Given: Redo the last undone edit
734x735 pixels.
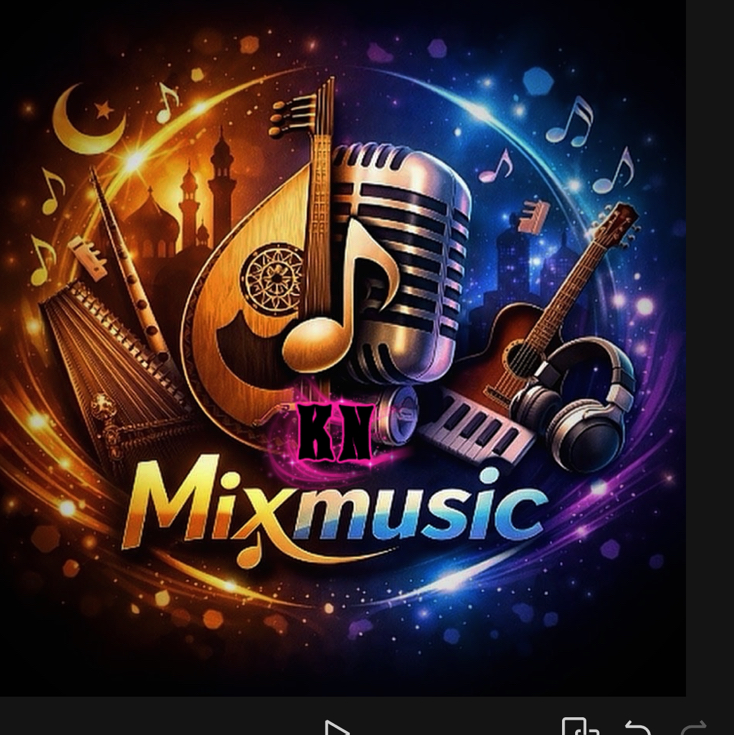Looking at the screenshot, I should 694,729.
